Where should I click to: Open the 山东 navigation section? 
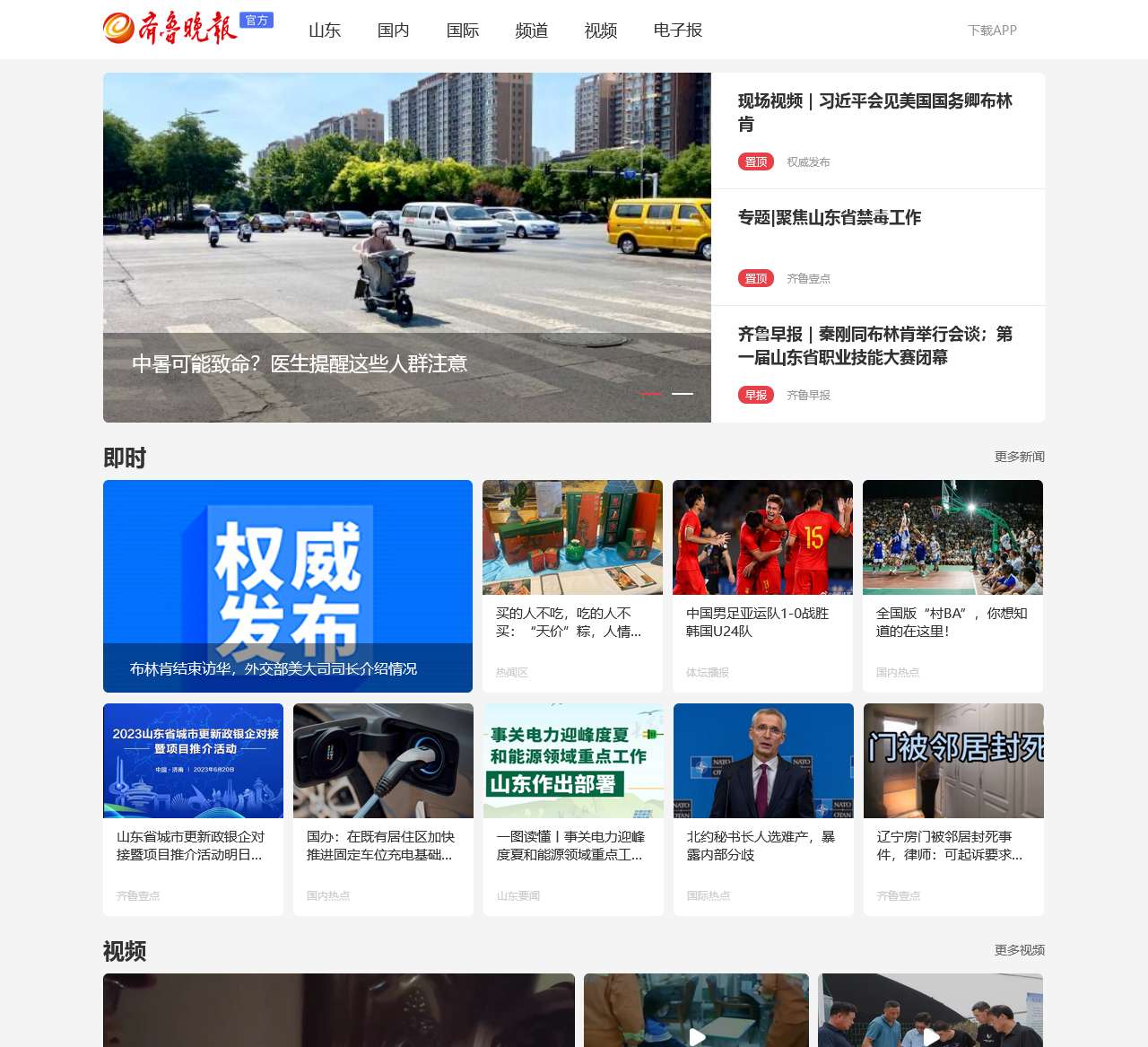pyautogui.click(x=325, y=31)
